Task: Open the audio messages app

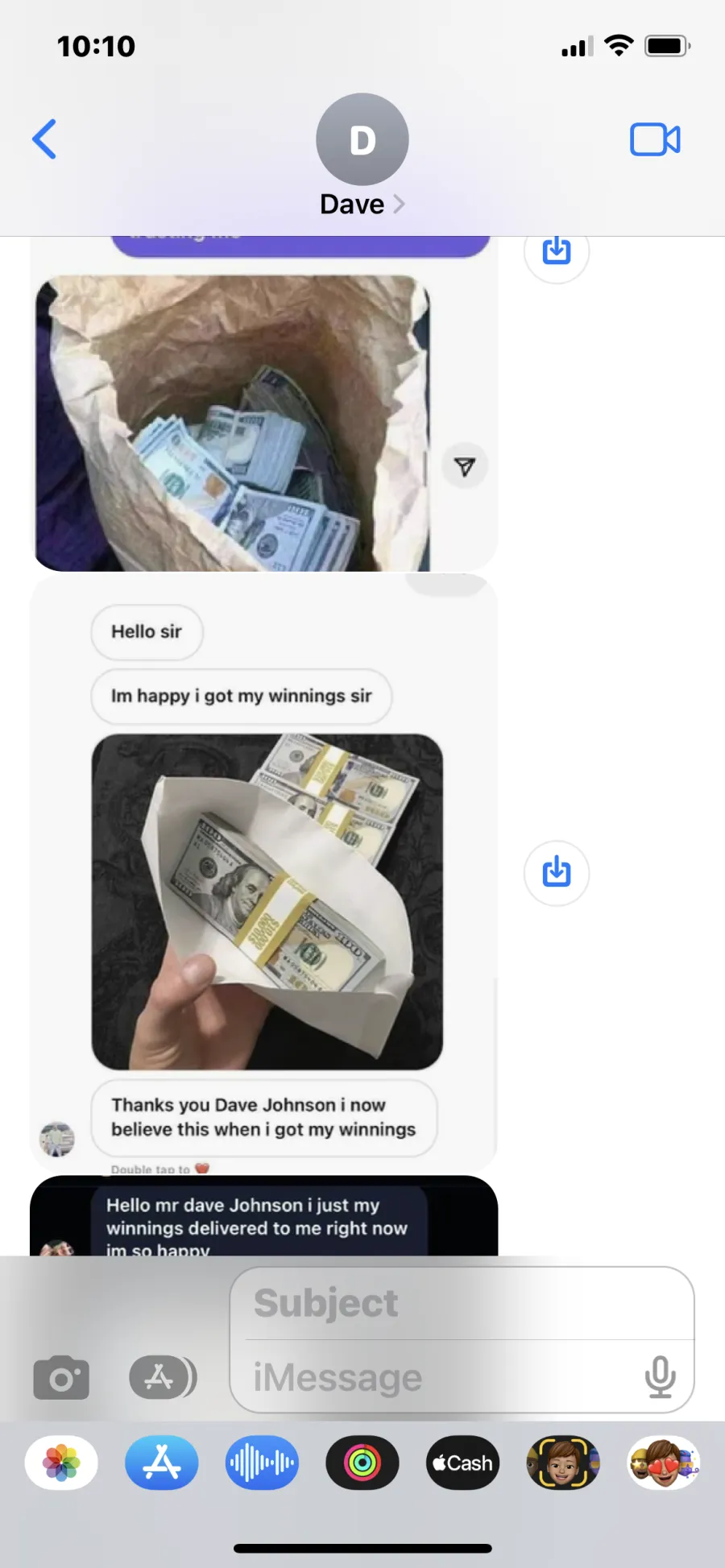Action: 262,1463
